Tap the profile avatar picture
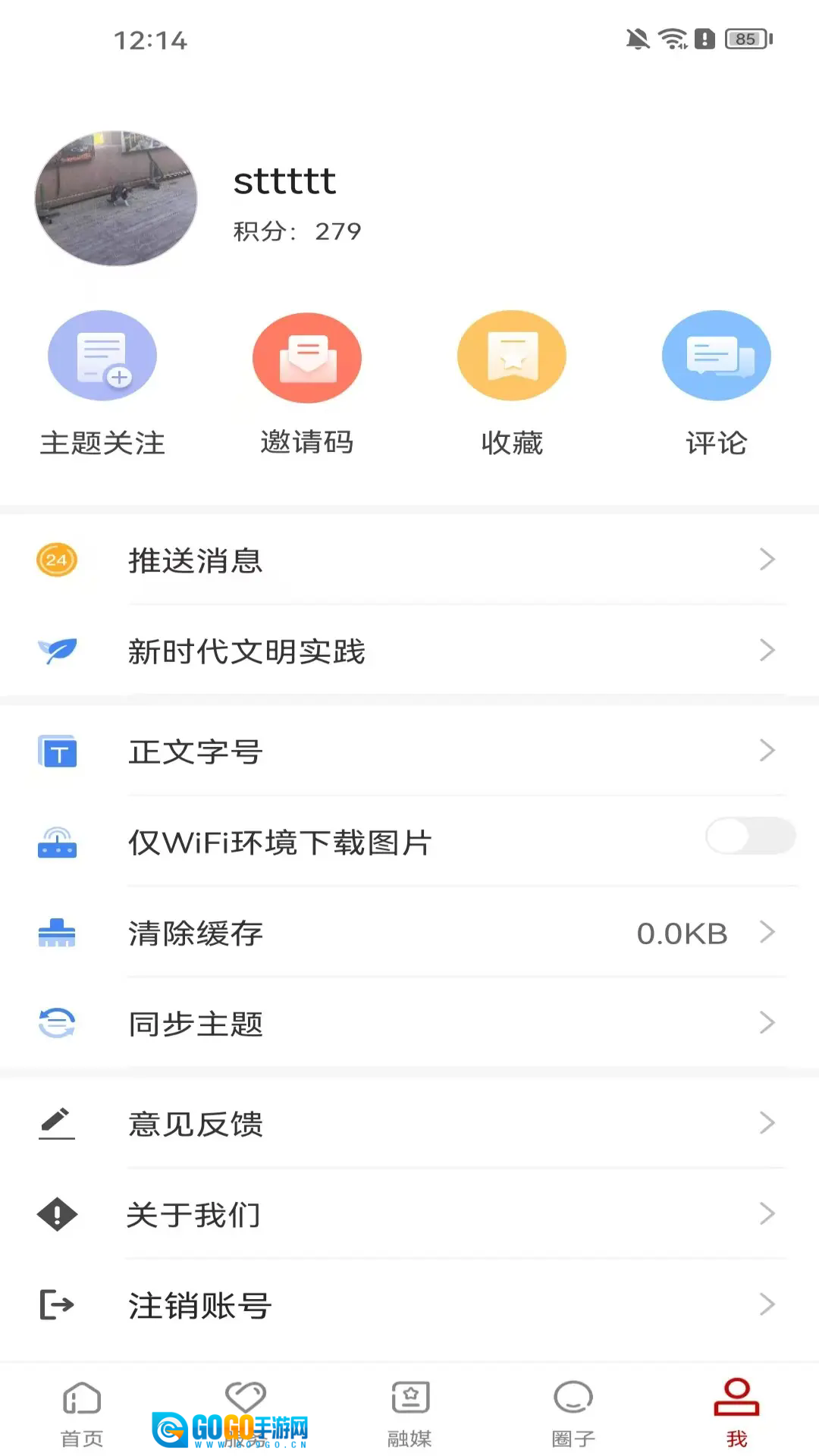The width and height of the screenshot is (819, 1456). (116, 199)
